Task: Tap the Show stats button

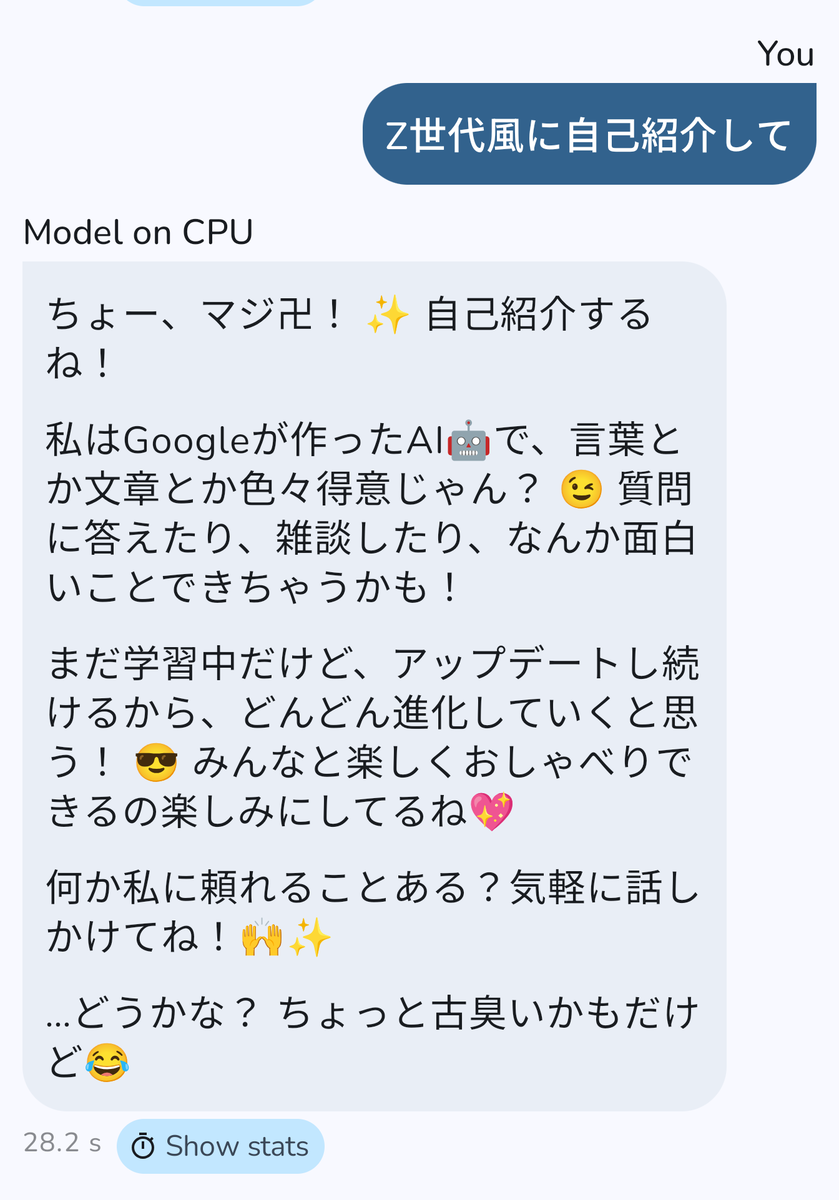Action: point(221,1146)
